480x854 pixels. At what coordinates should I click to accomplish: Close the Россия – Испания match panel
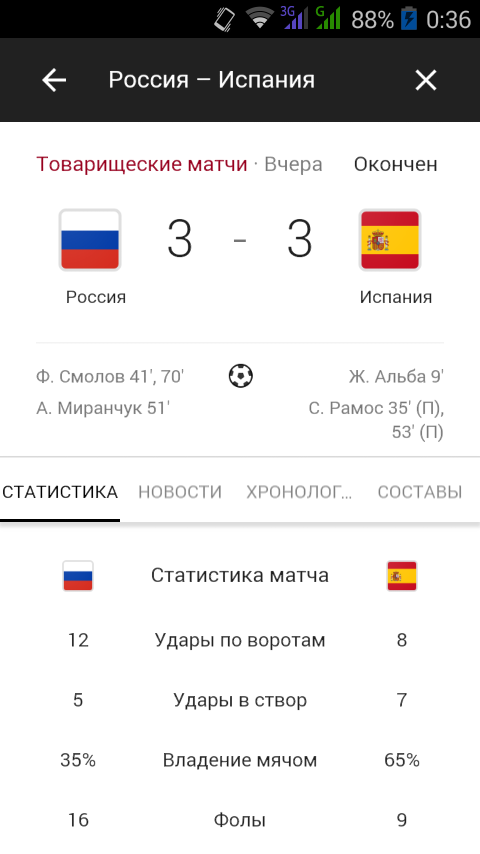click(426, 81)
